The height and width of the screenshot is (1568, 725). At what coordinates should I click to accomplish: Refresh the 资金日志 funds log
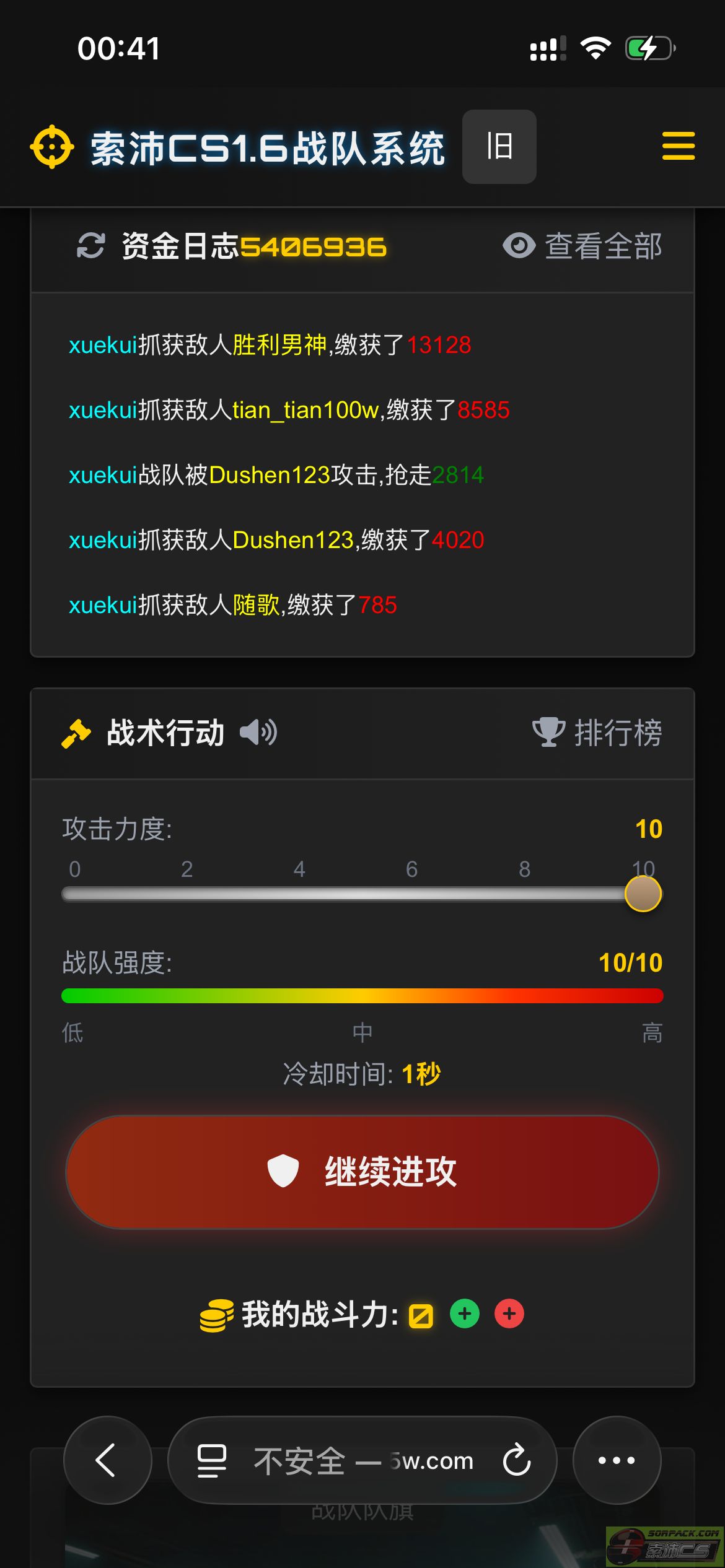(x=90, y=246)
